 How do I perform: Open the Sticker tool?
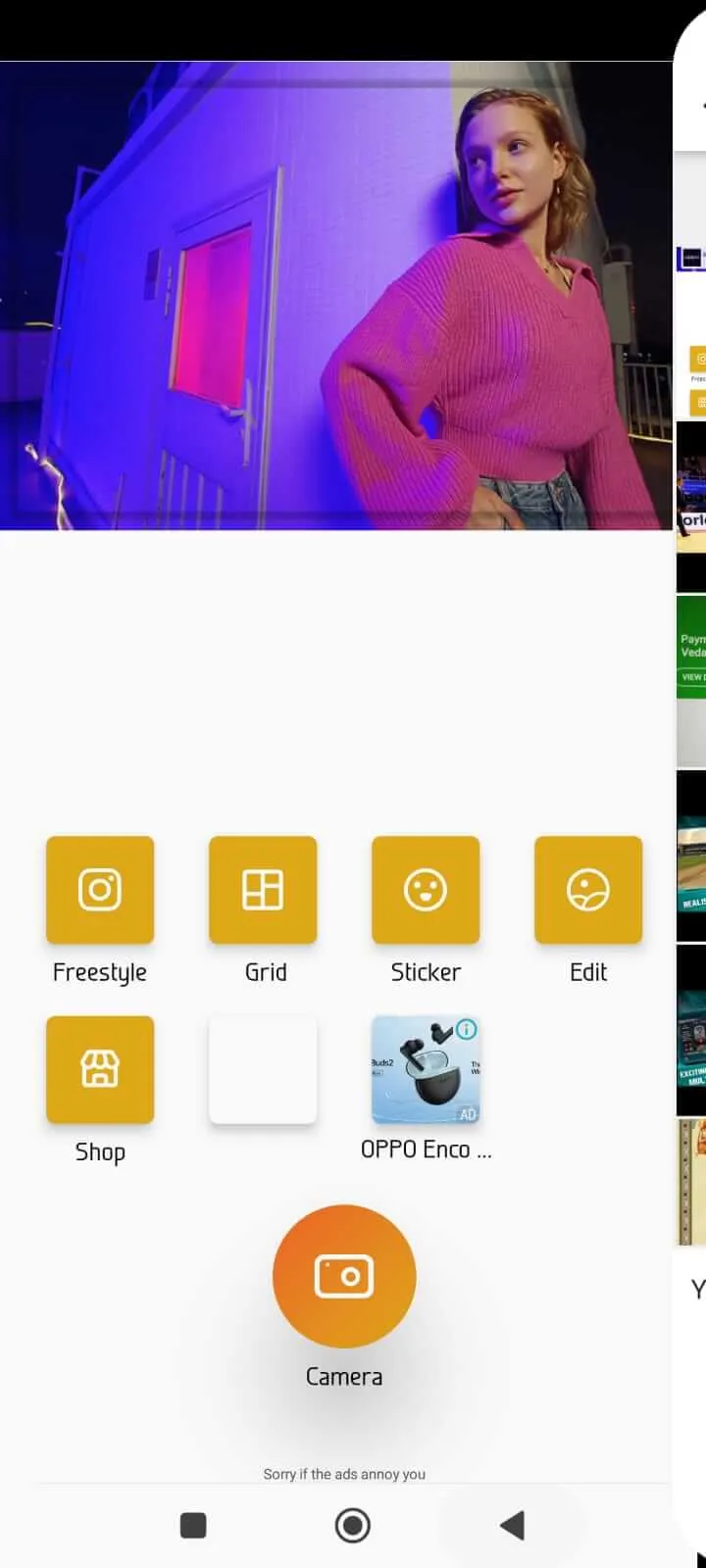[x=426, y=890]
